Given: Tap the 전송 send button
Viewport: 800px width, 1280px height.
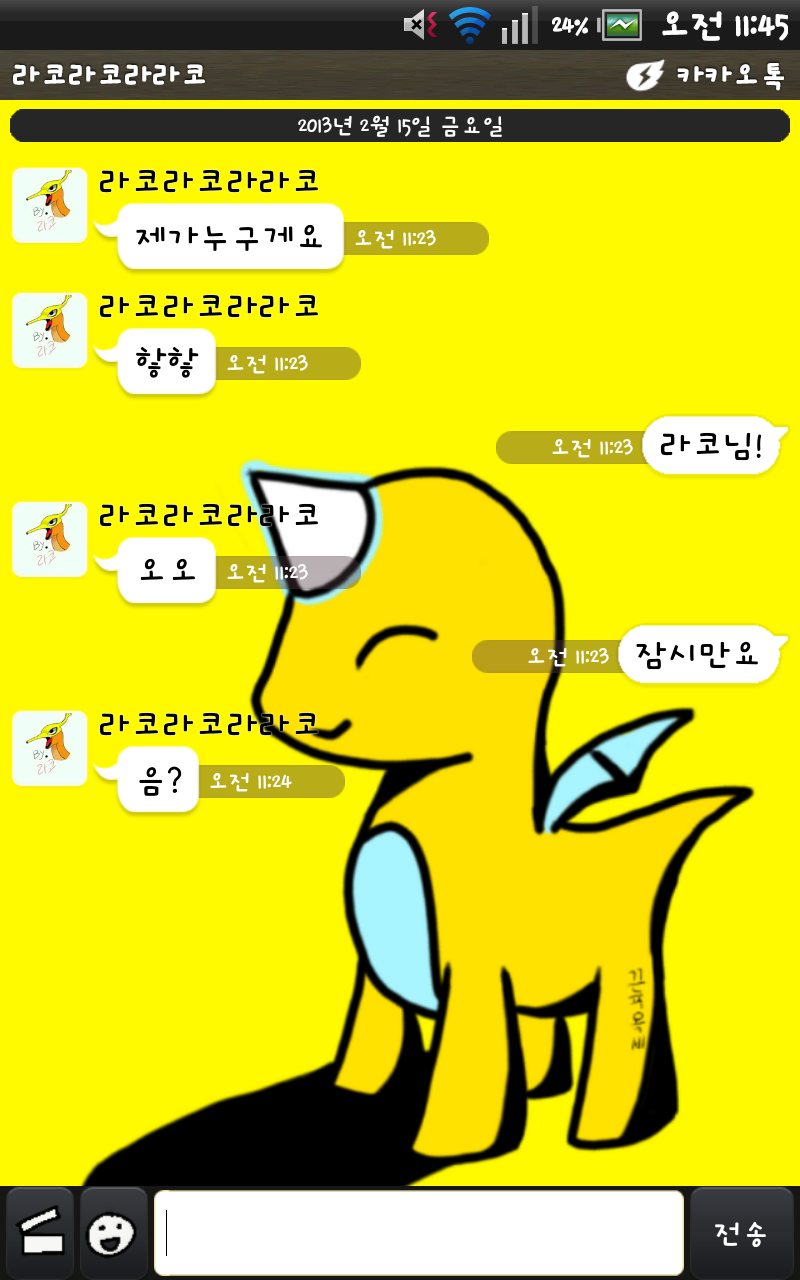Looking at the screenshot, I should pos(742,1233).
